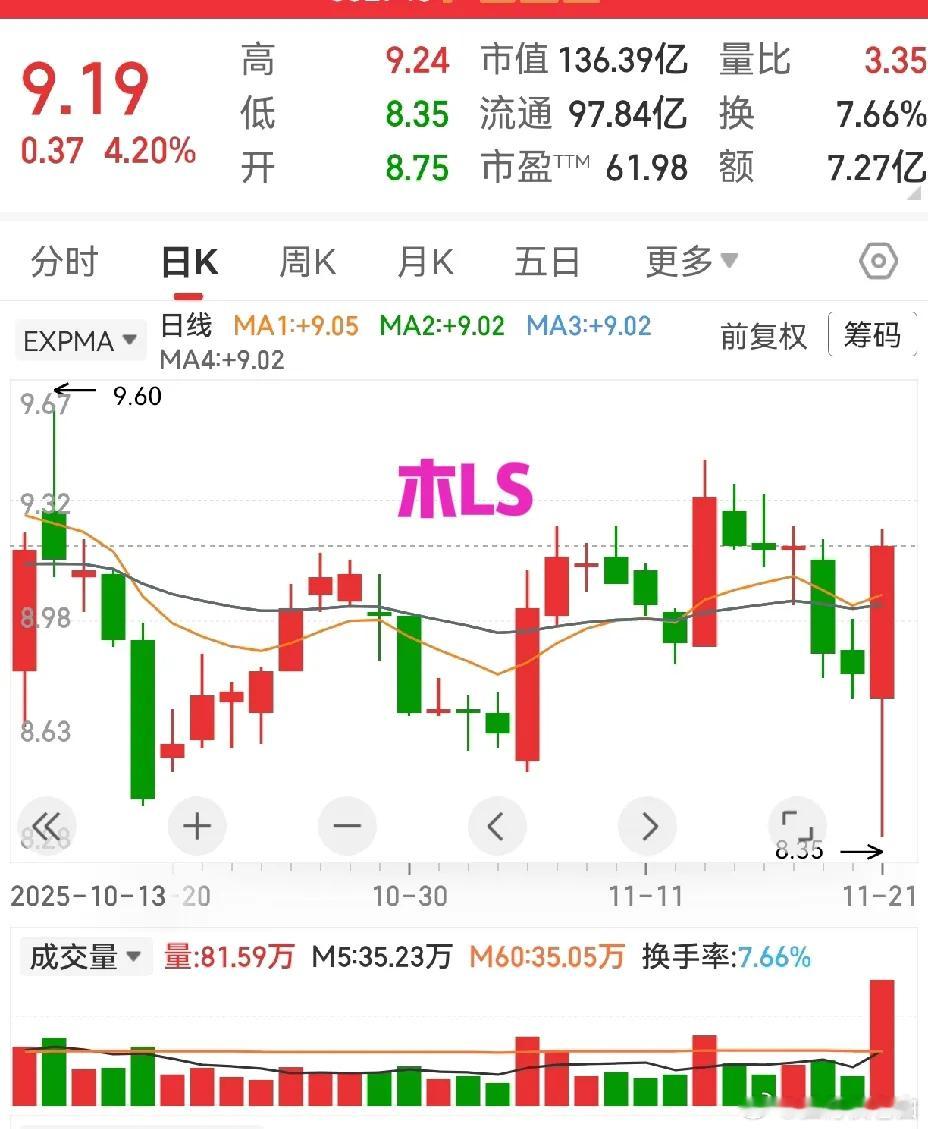Switch to the 周K weekly chart tab
Screen dimensions: 928x1129
(x=309, y=261)
